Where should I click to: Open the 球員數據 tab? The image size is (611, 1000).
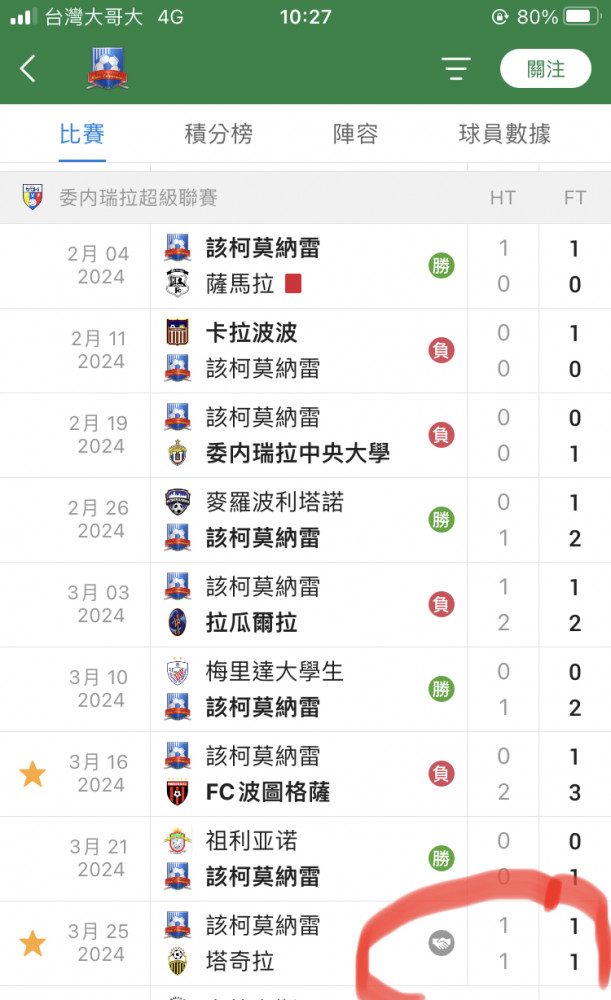504,134
